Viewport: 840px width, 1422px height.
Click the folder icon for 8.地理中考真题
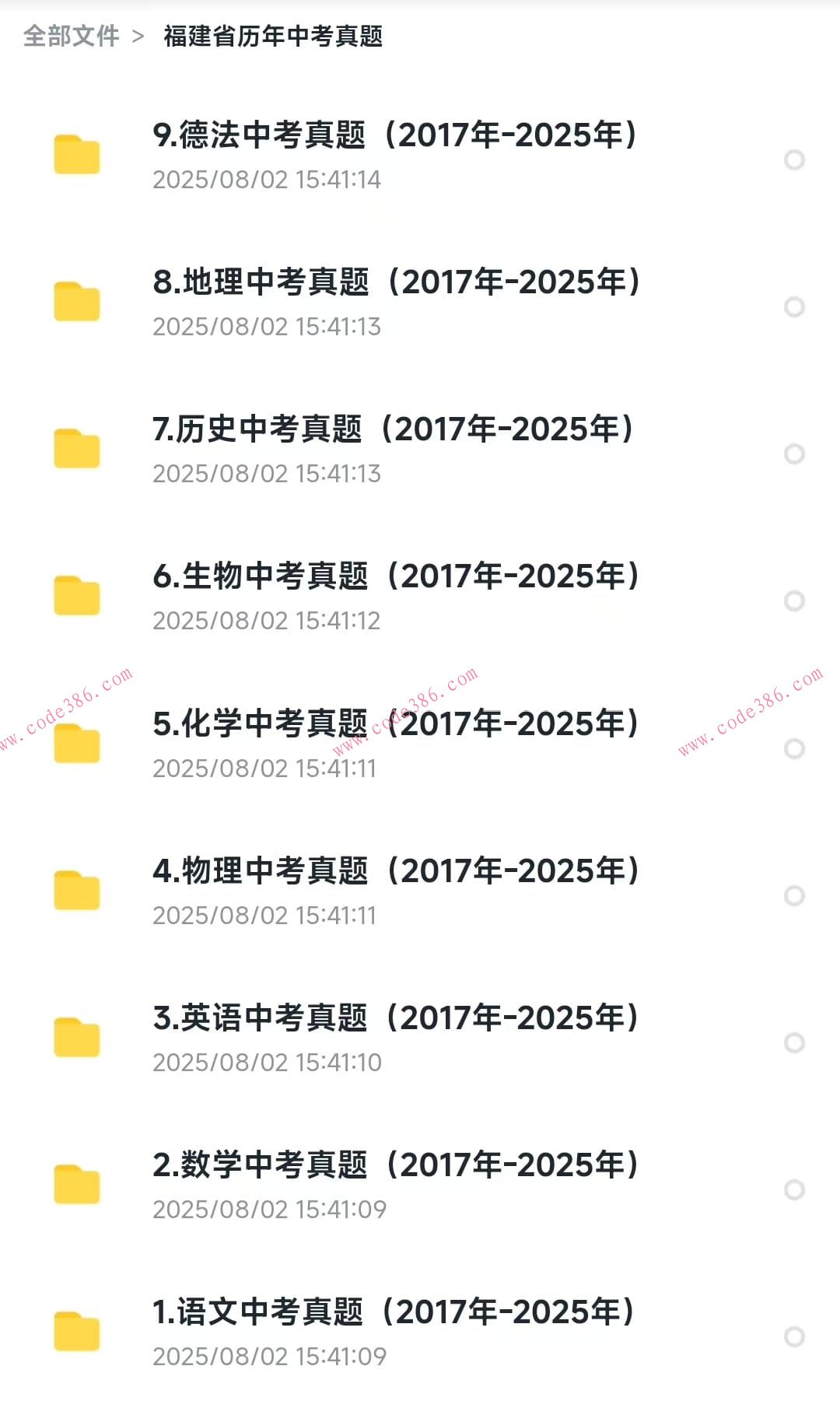pos(78,302)
